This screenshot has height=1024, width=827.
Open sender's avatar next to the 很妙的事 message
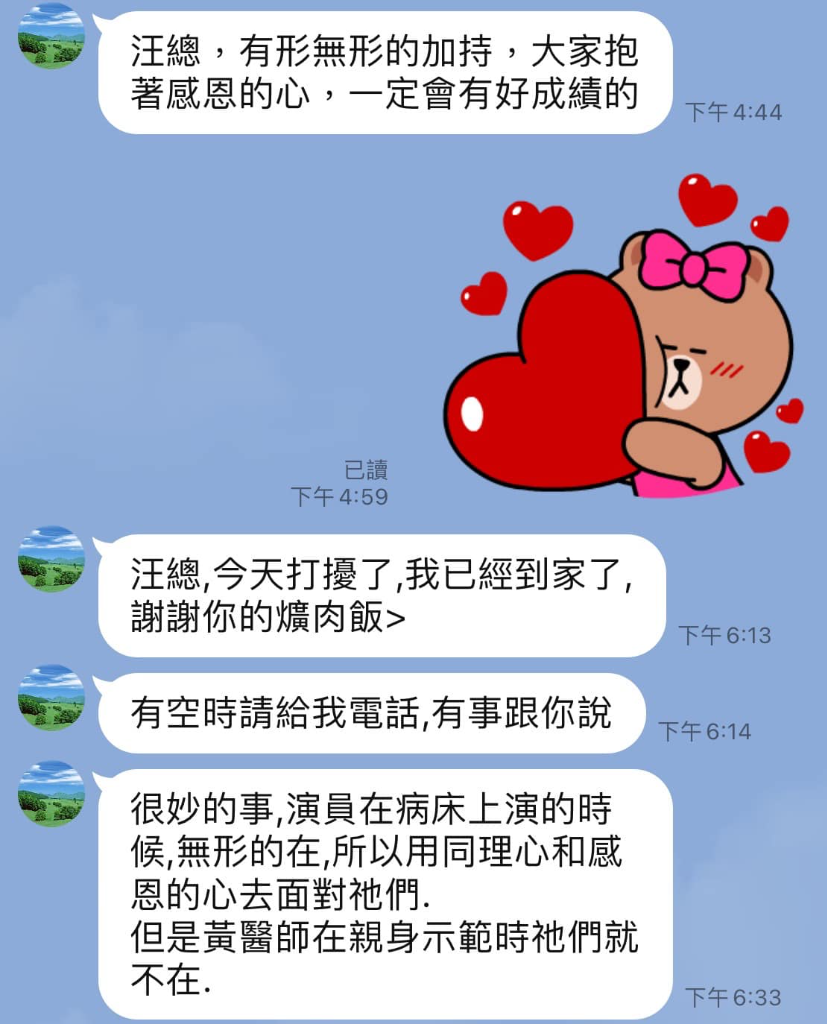click(51, 793)
